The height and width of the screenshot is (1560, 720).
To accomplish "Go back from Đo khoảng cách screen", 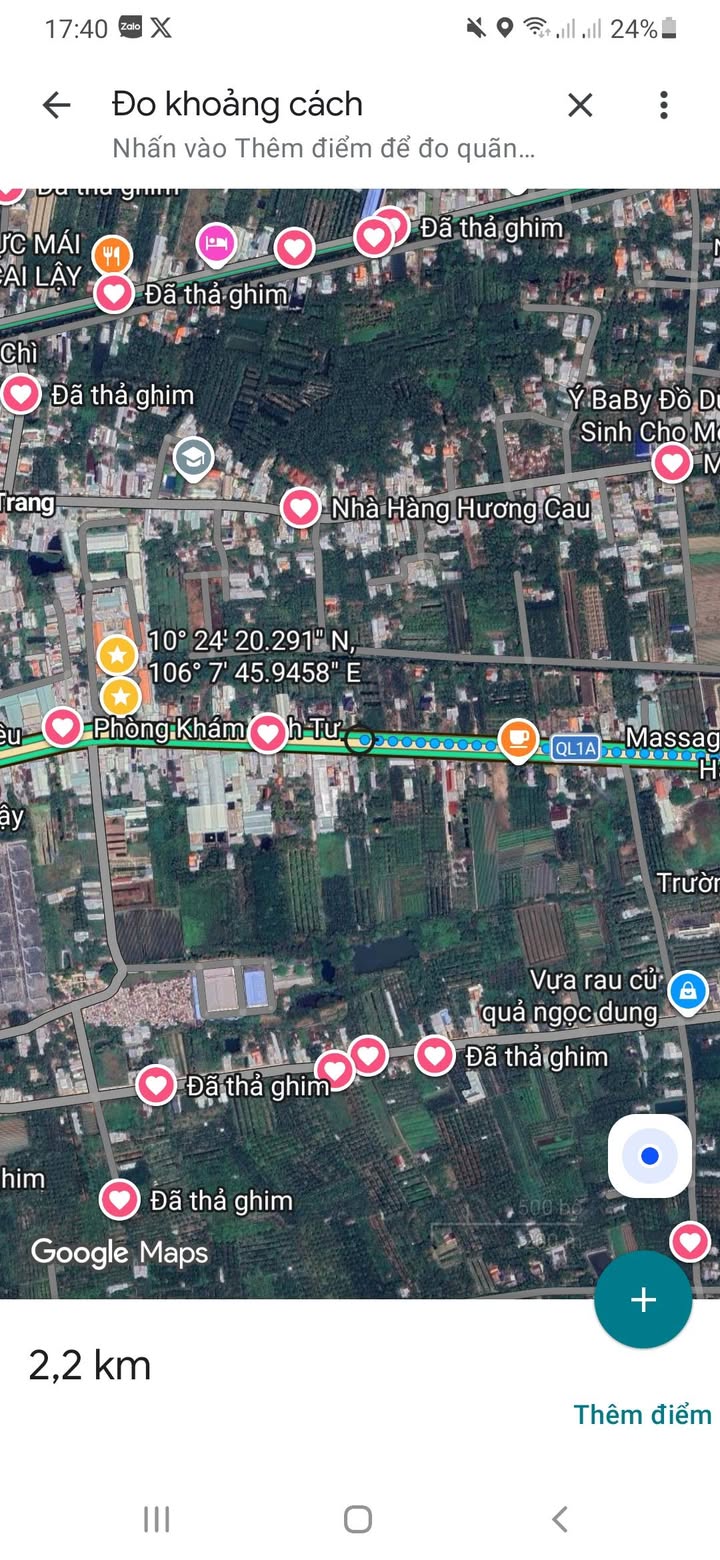I will click(57, 105).
